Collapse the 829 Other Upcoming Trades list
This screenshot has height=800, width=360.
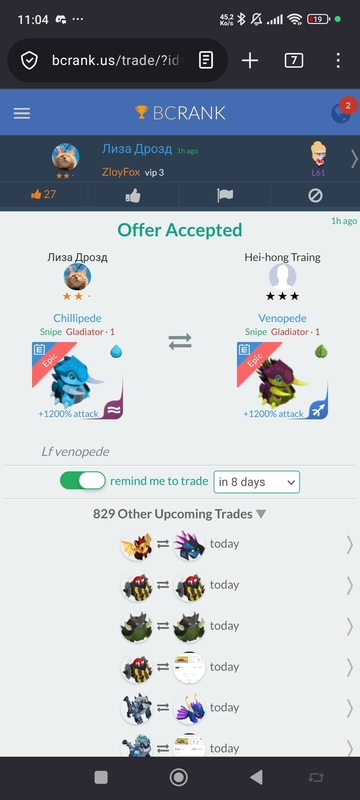click(x=179, y=514)
